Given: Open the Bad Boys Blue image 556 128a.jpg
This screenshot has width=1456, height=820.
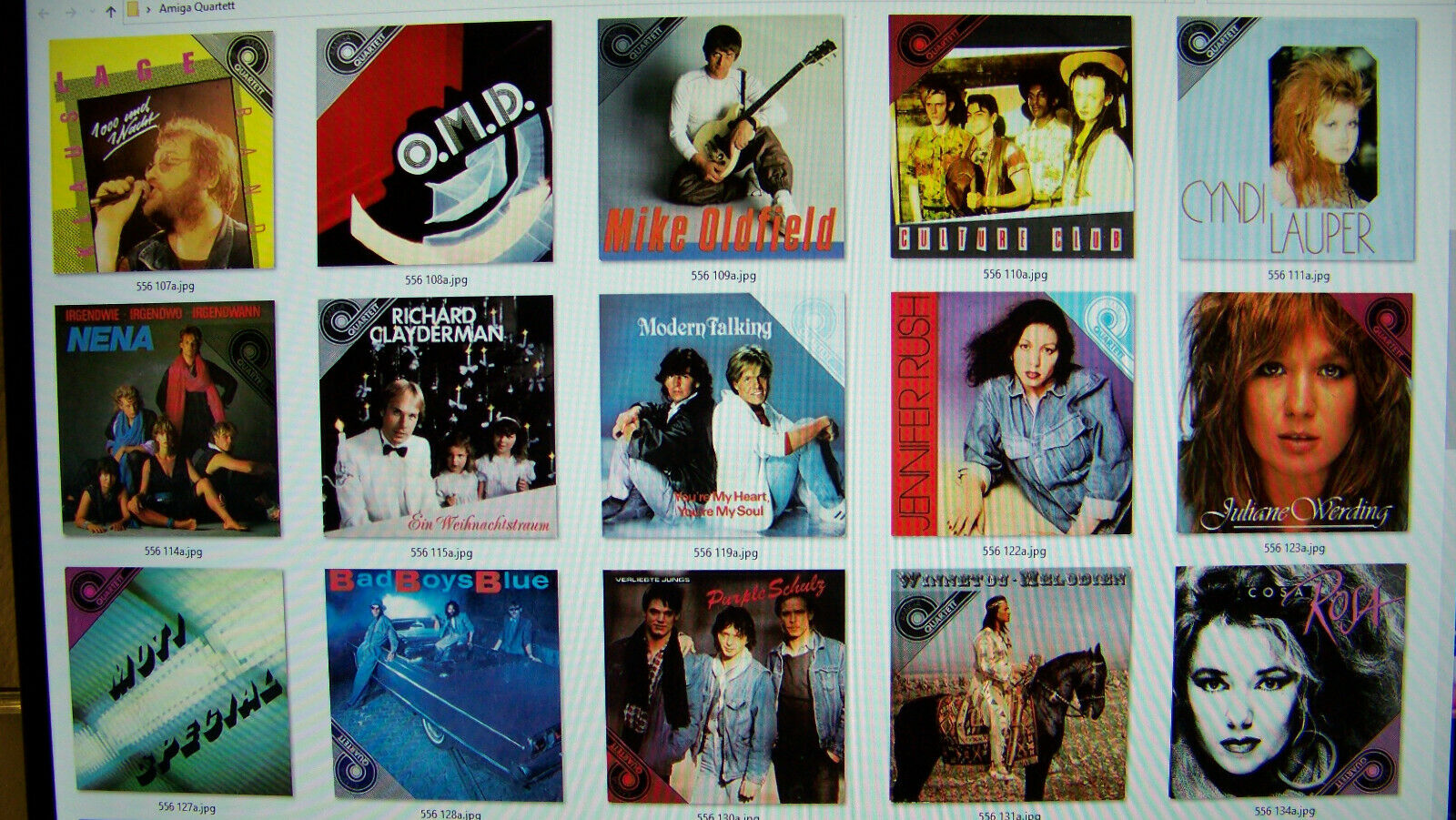Looking at the screenshot, I should 444,685.
